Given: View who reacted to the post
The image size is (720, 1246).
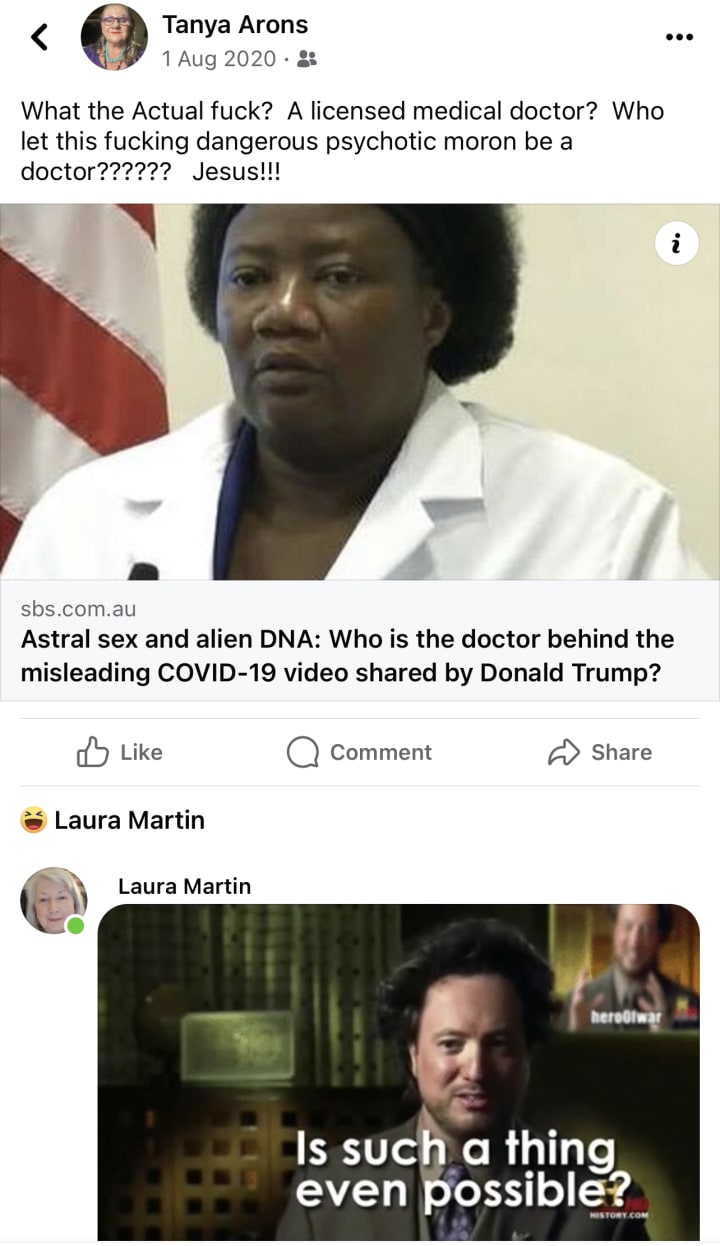Looking at the screenshot, I should tap(112, 821).
